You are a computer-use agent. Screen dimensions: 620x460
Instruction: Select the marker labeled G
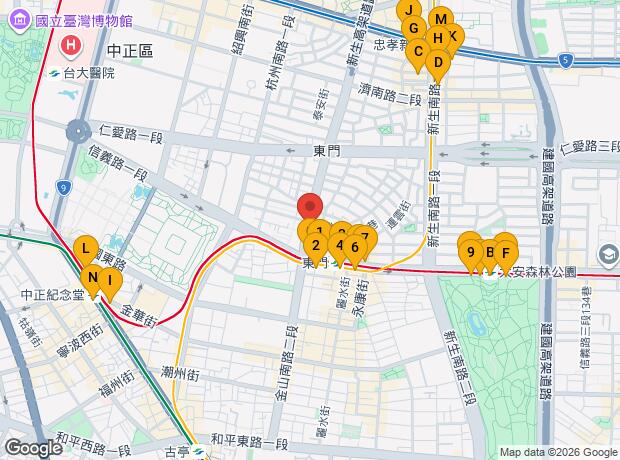click(x=414, y=28)
